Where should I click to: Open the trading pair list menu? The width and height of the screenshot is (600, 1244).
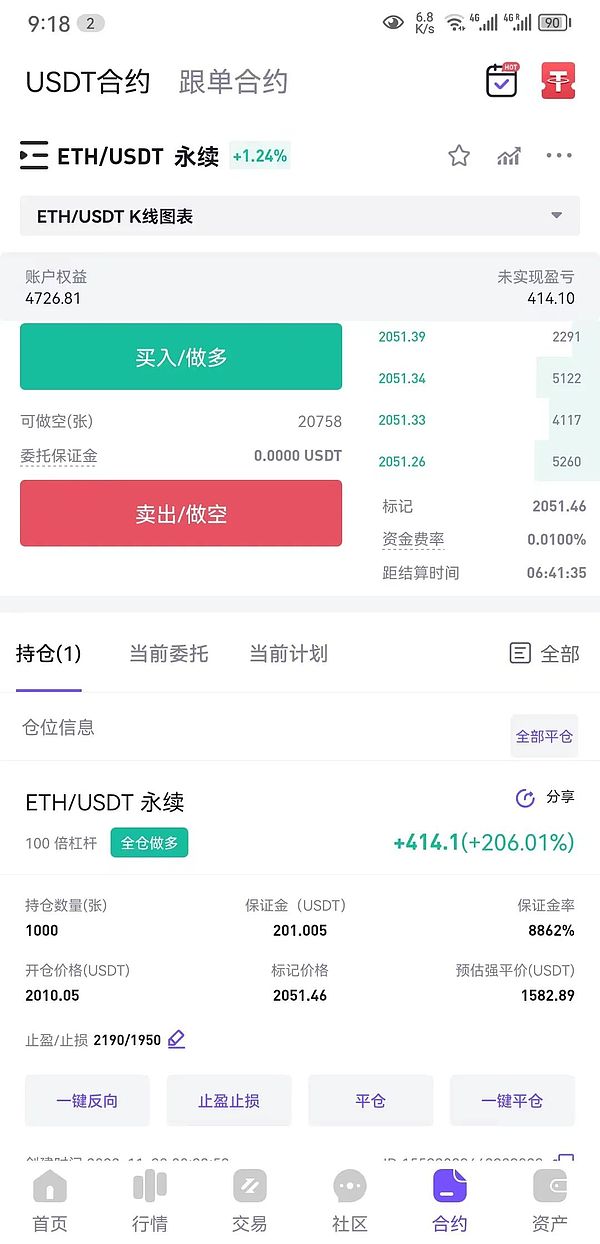(34, 156)
